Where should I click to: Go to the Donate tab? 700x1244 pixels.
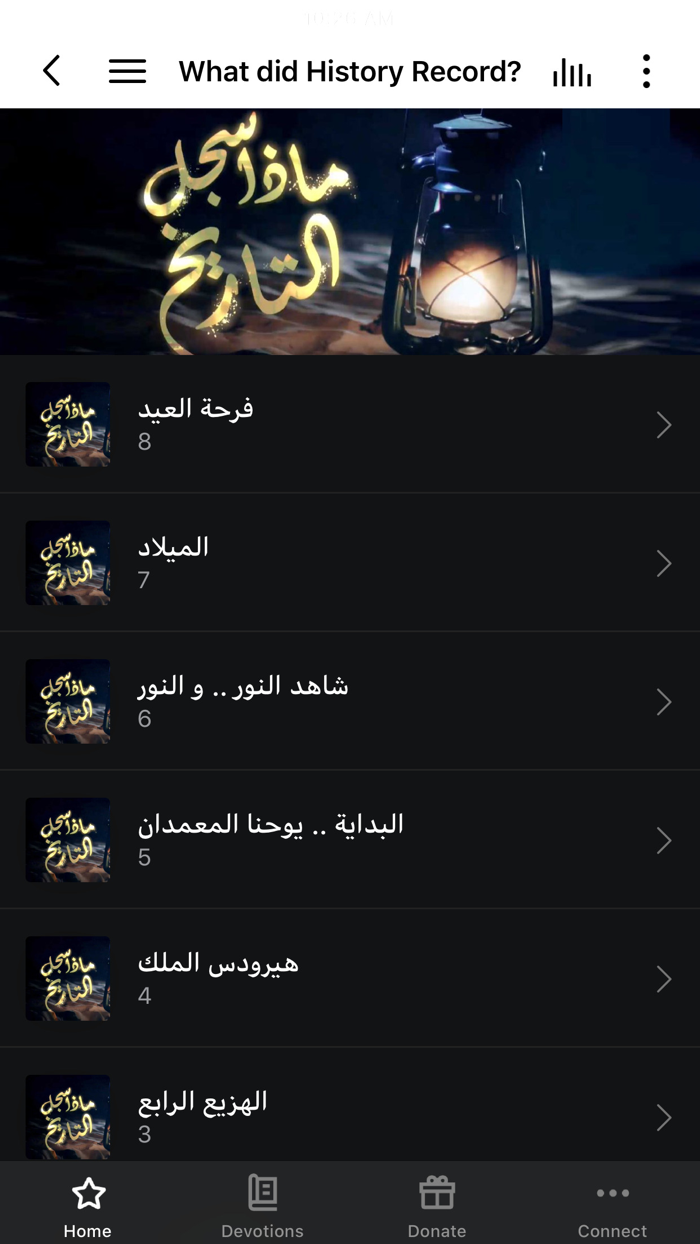pos(437,1205)
